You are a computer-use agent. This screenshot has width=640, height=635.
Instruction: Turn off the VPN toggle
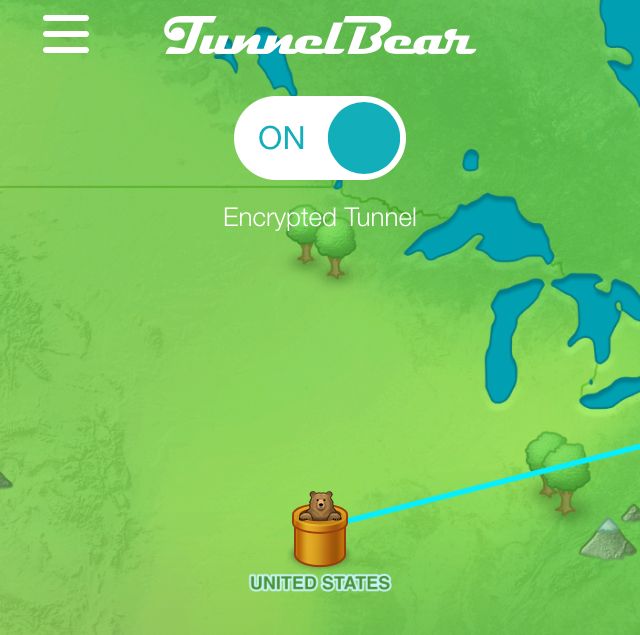pos(320,138)
